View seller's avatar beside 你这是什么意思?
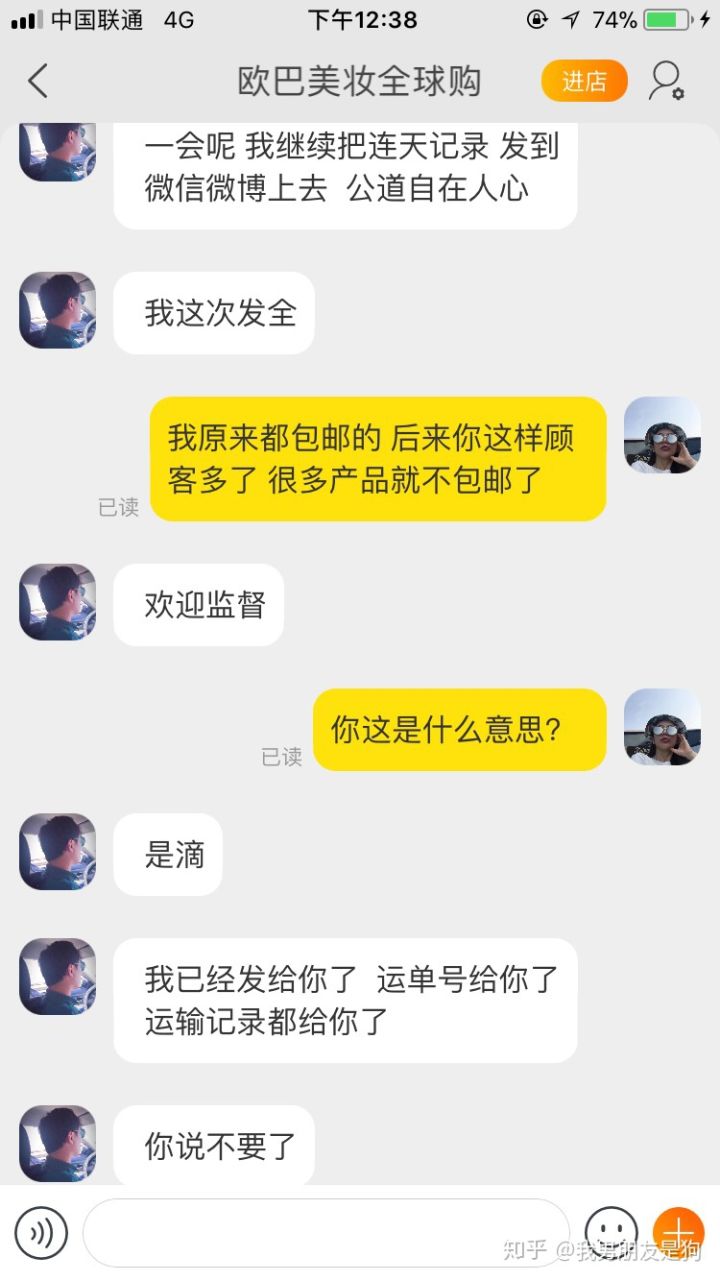 (x=662, y=727)
